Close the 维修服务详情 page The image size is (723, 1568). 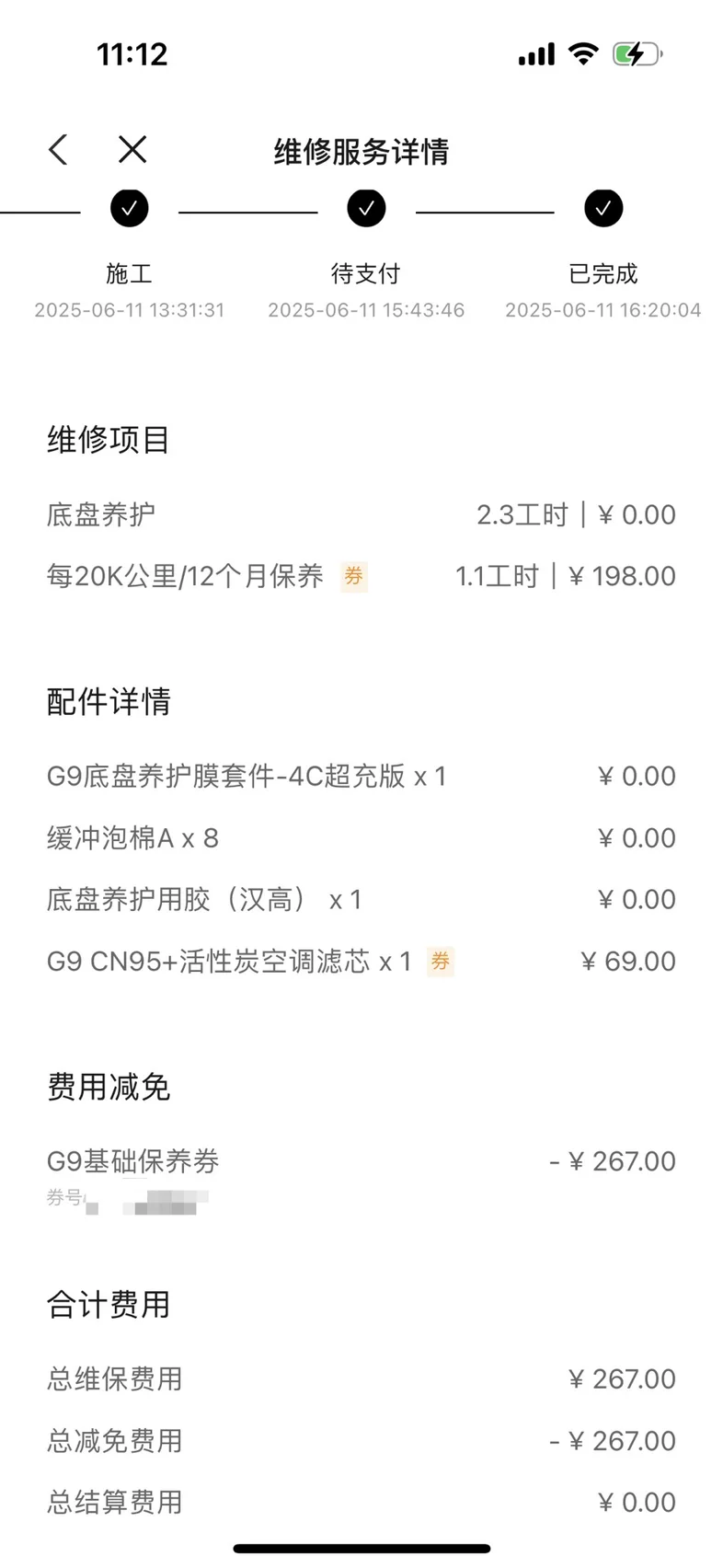coord(132,149)
